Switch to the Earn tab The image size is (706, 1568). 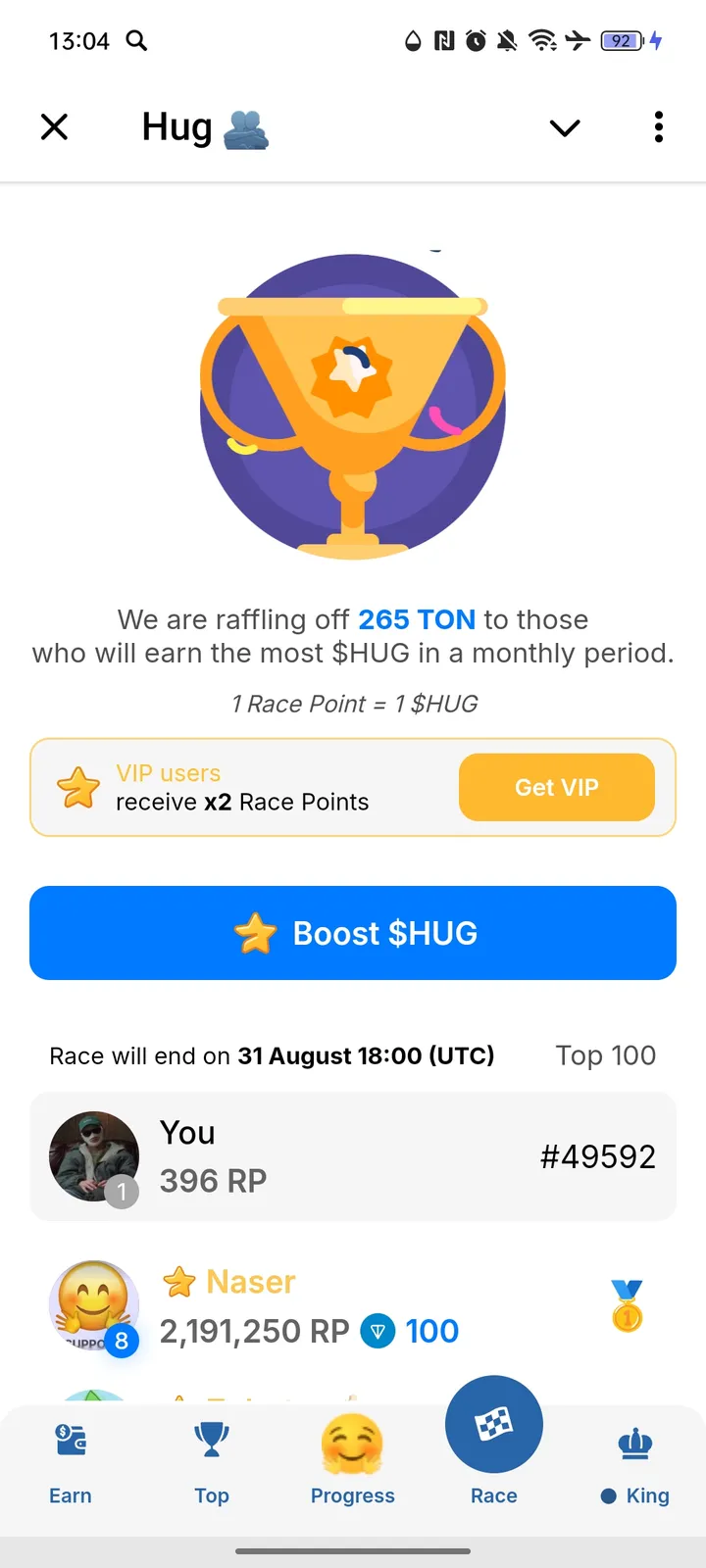pos(71,1463)
